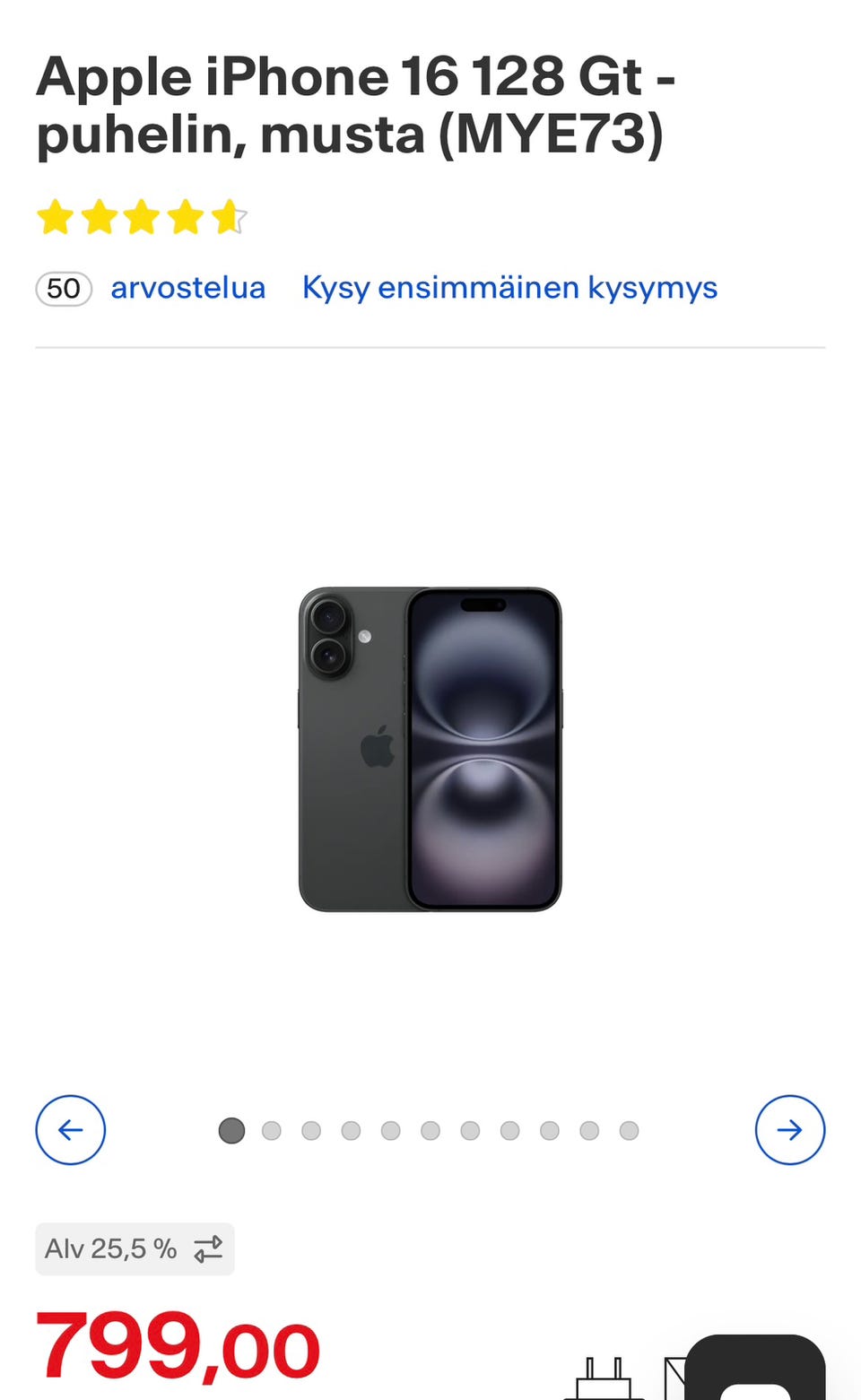
Task: Click the 50 review count badge
Action: coord(62,288)
